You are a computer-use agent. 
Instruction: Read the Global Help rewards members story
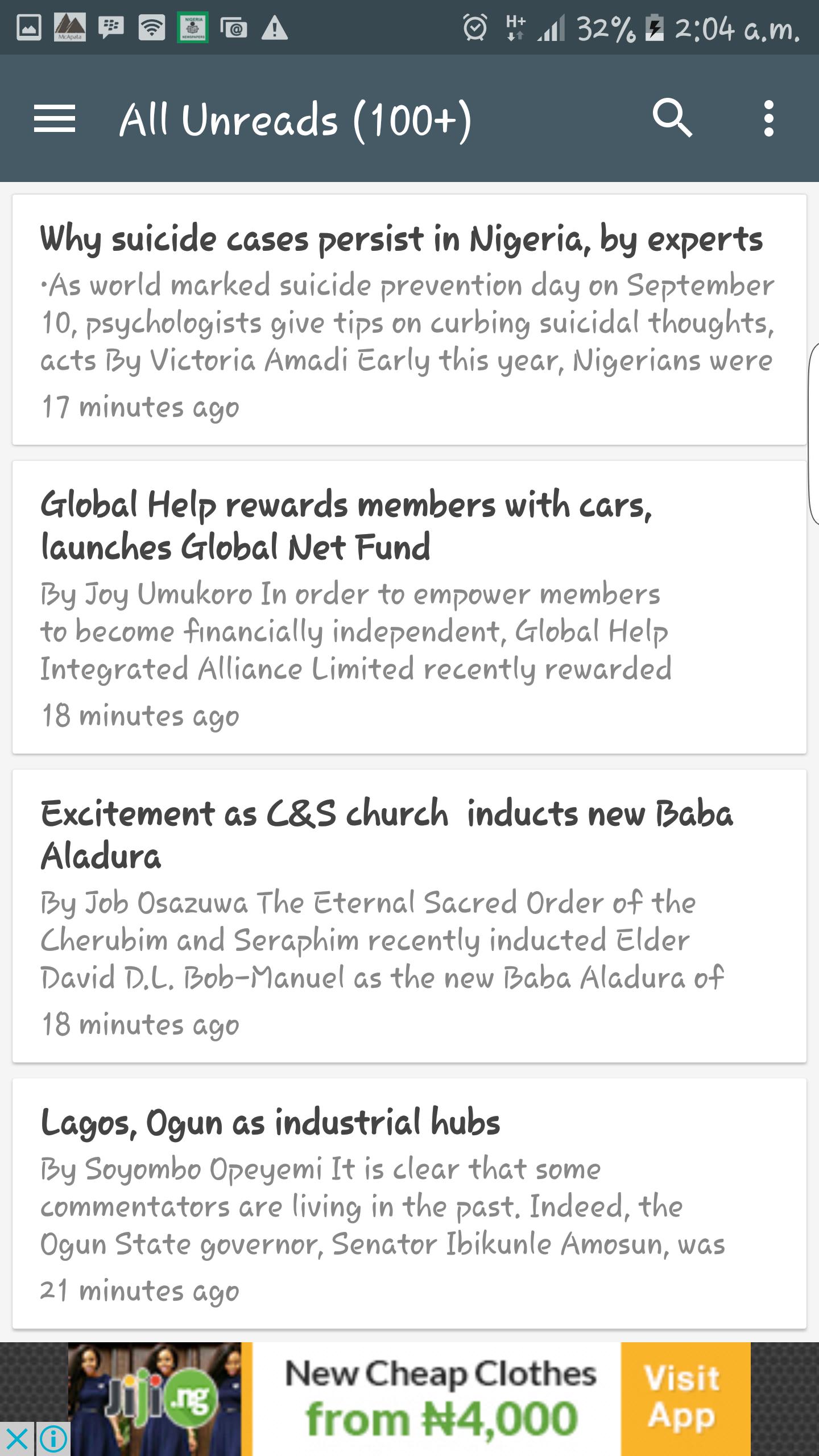tap(409, 607)
